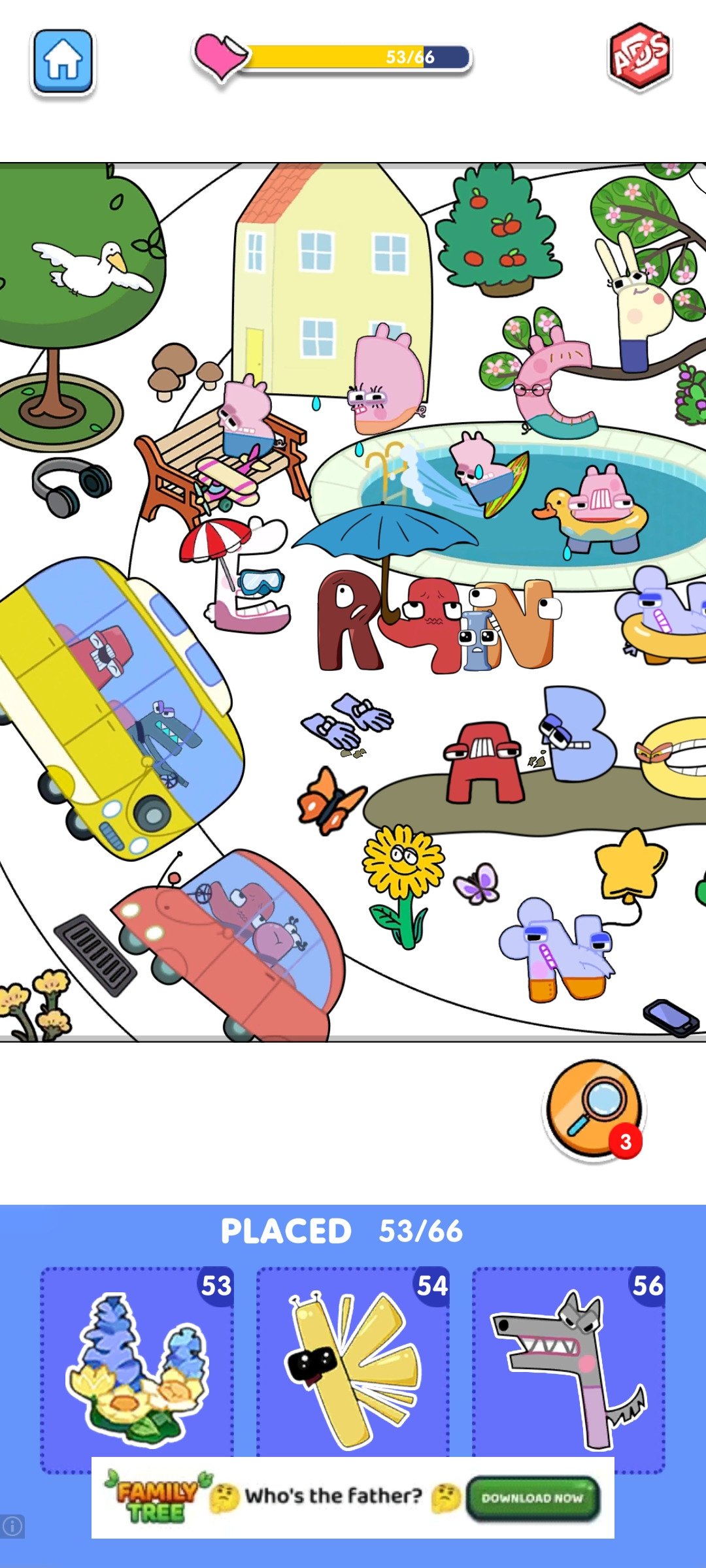706x1568 pixels.
Task: Pick sticker 54, the yellow character
Action: tap(353, 1370)
